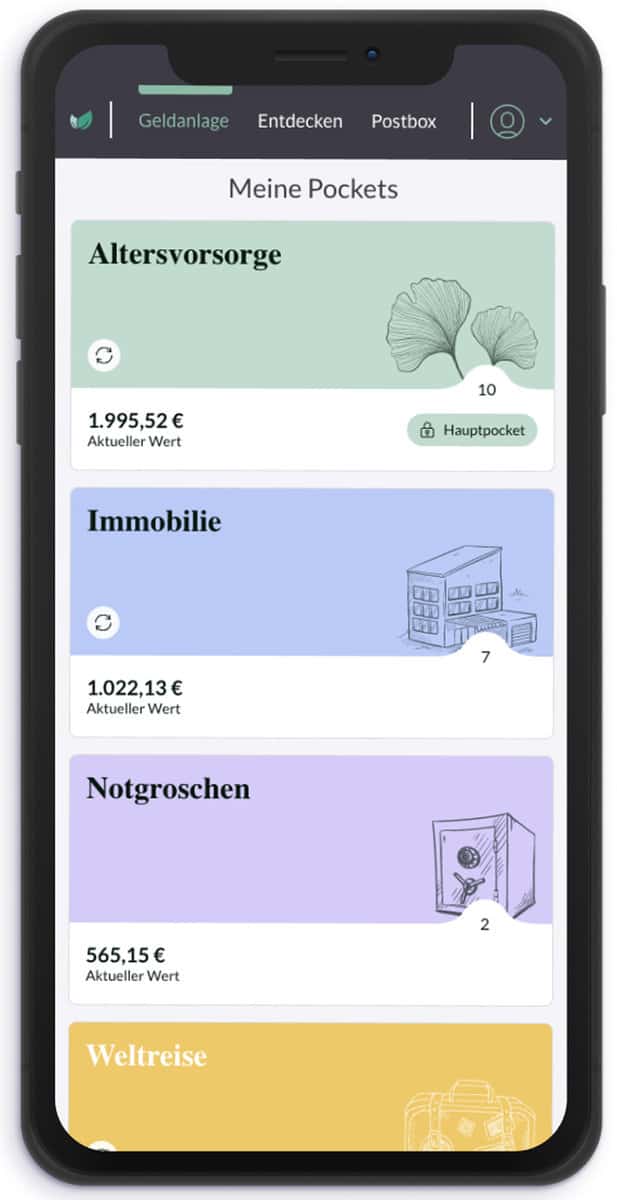Tap the Hauptpocket lock chip
Image resolution: width=617 pixels, height=1200 pixels.
click(472, 430)
